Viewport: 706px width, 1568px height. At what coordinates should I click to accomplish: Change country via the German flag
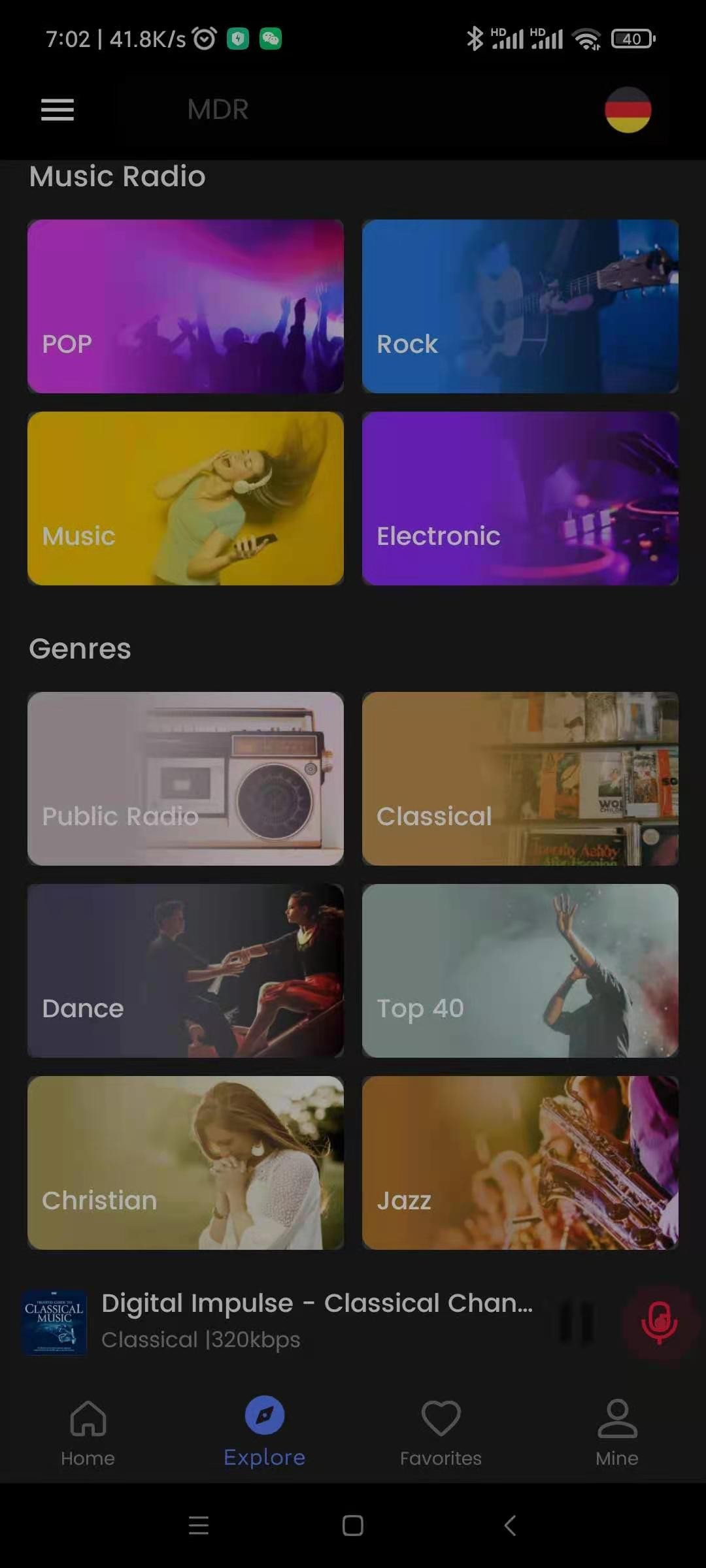click(628, 110)
